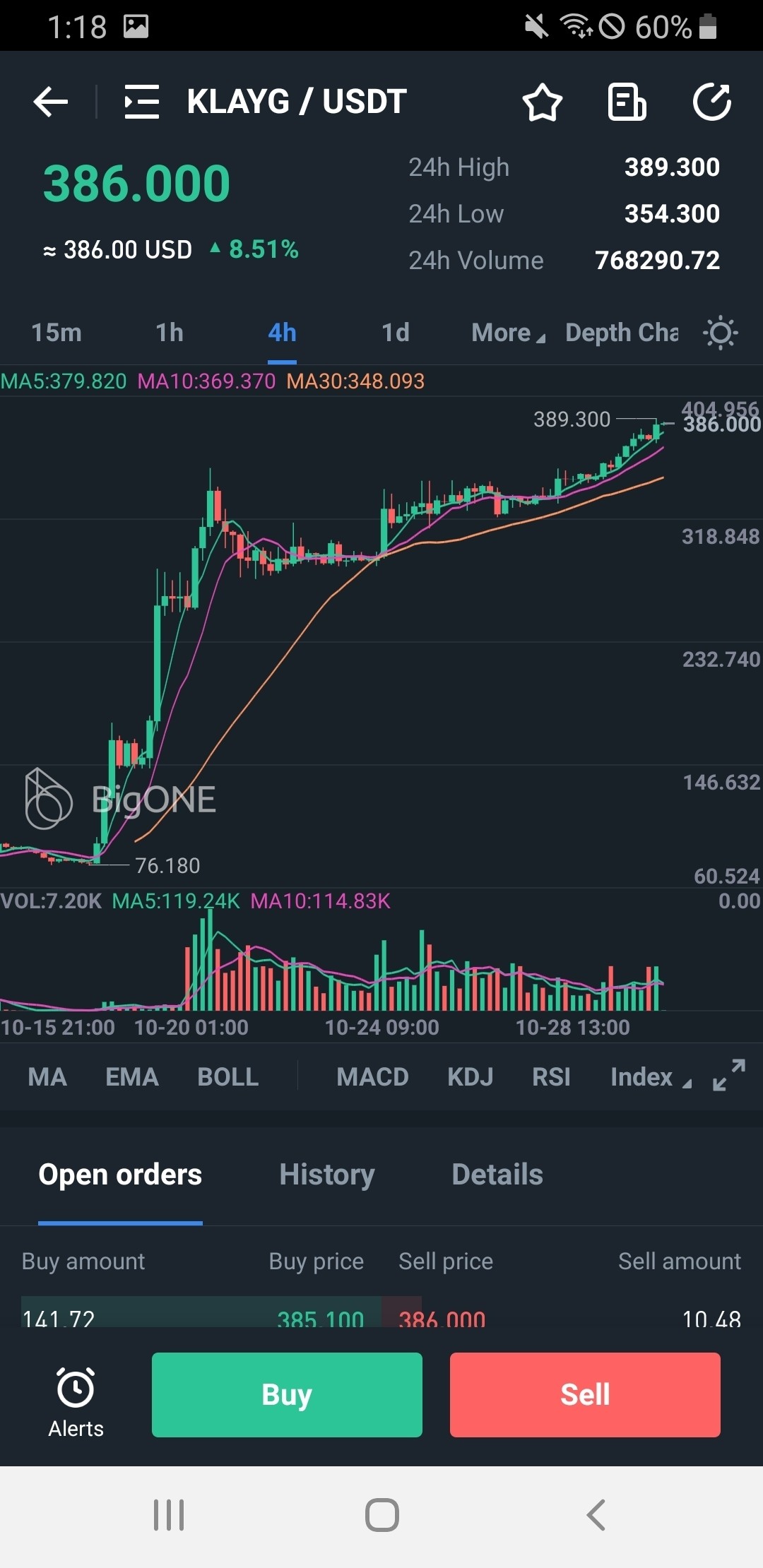
Task: Open the trading pair list menu
Action: click(x=141, y=102)
